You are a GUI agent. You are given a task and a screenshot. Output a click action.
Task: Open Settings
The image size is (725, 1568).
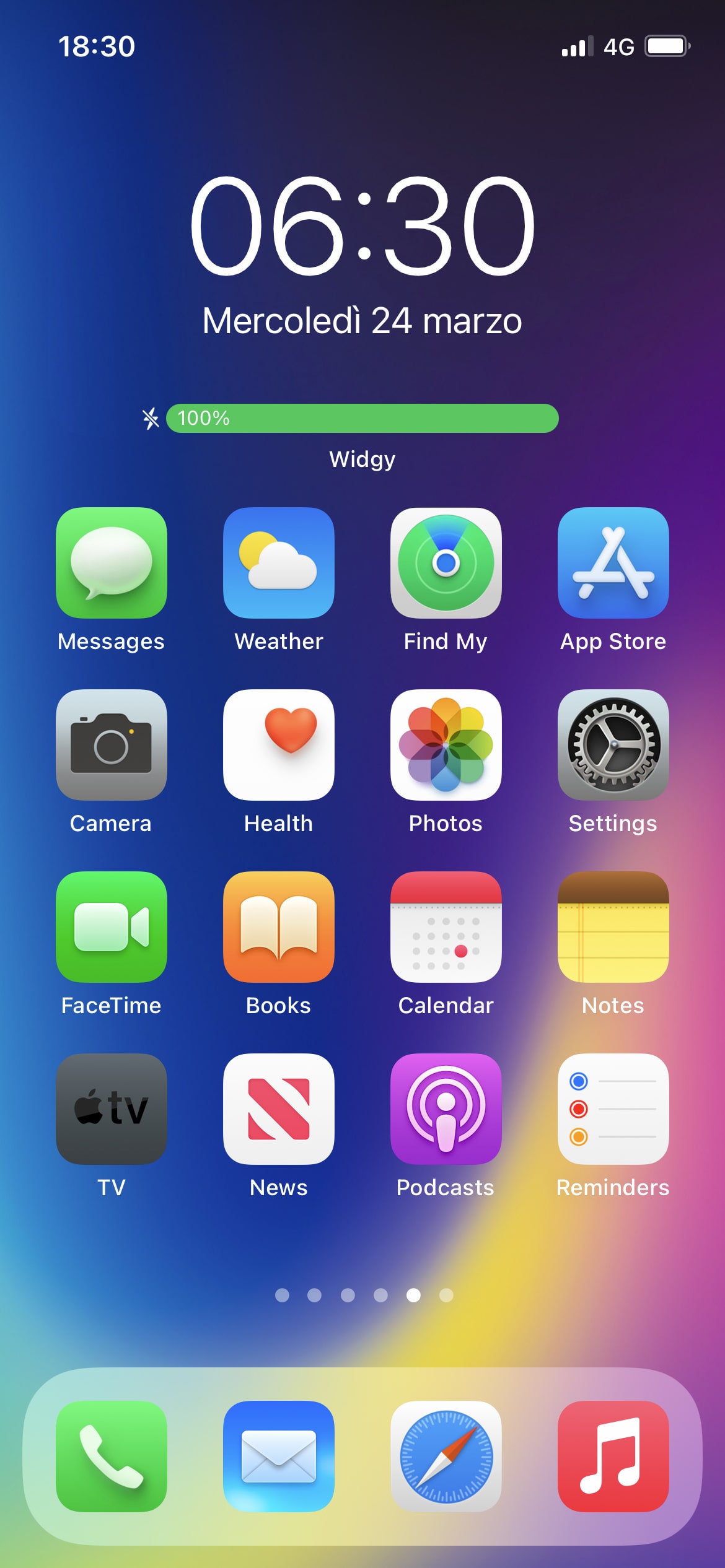click(x=613, y=744)
